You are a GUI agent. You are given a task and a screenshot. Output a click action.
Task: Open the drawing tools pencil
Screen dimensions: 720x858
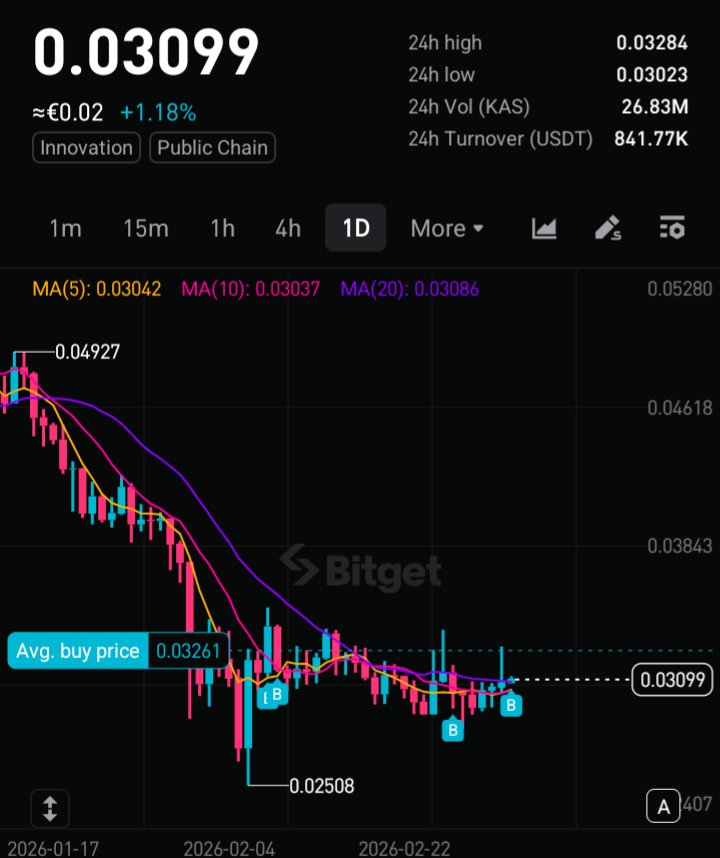(608, 228)
